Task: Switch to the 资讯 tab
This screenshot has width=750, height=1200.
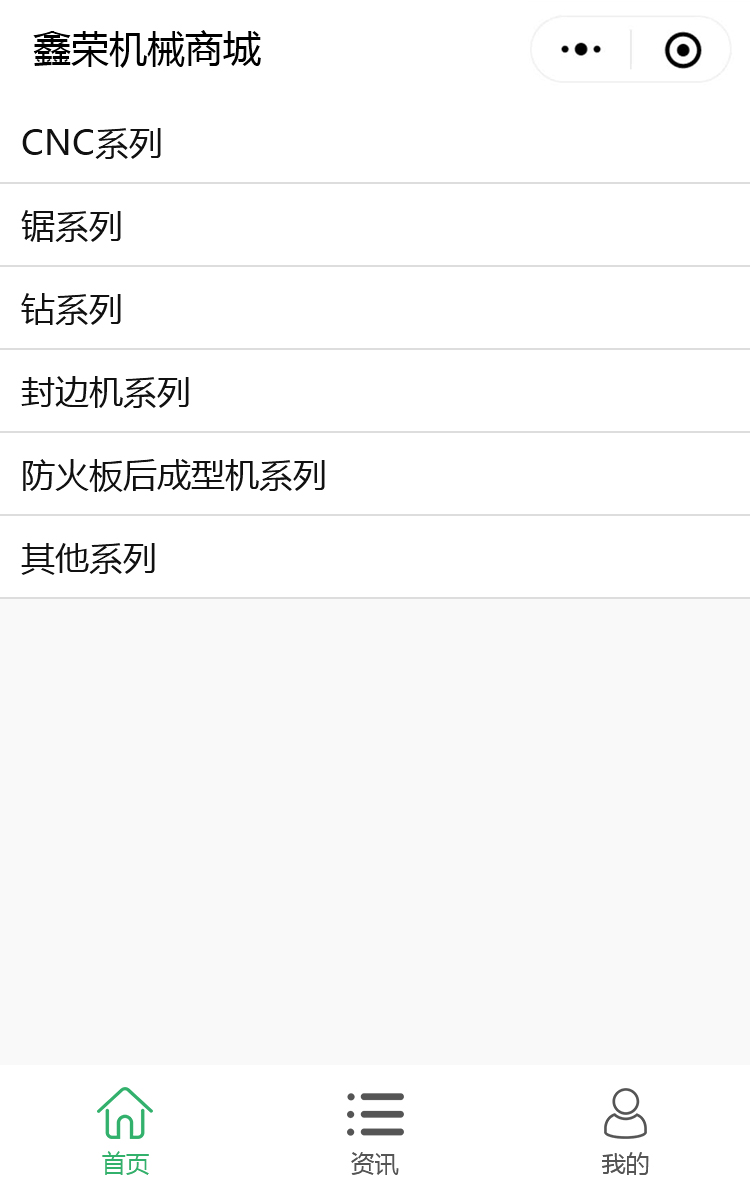Action: 375,1132
